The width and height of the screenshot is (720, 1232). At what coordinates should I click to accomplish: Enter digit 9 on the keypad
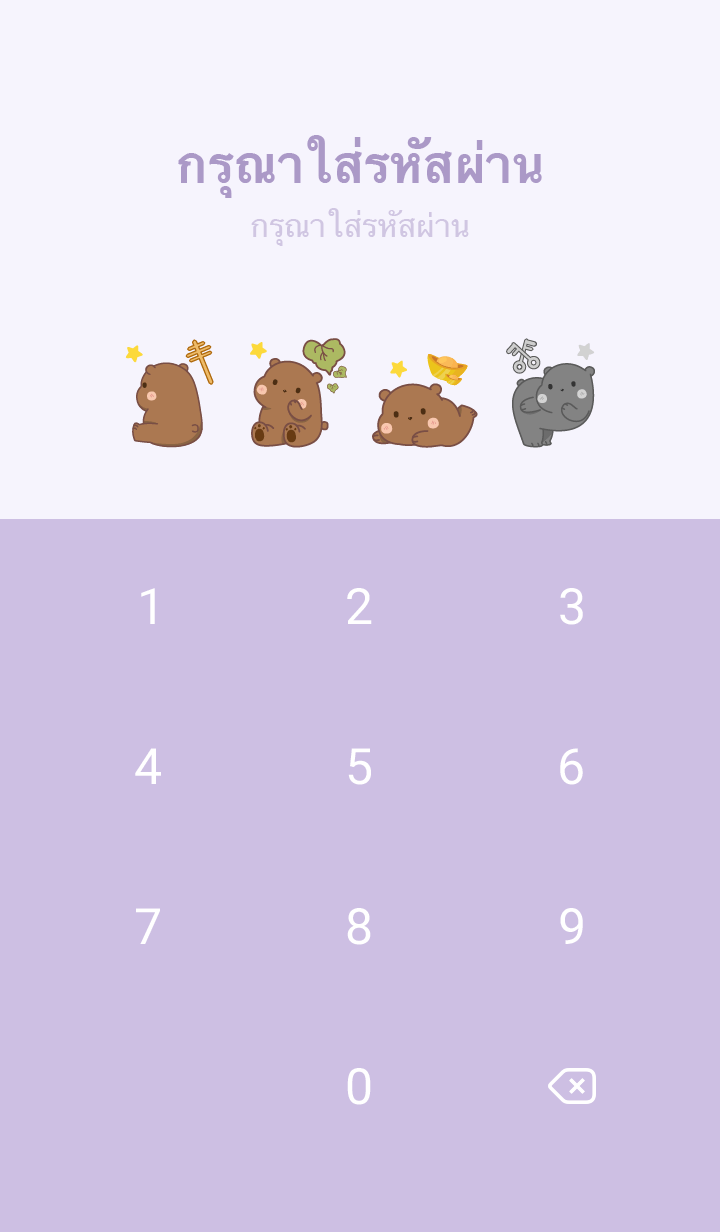[x=571, y=927]
